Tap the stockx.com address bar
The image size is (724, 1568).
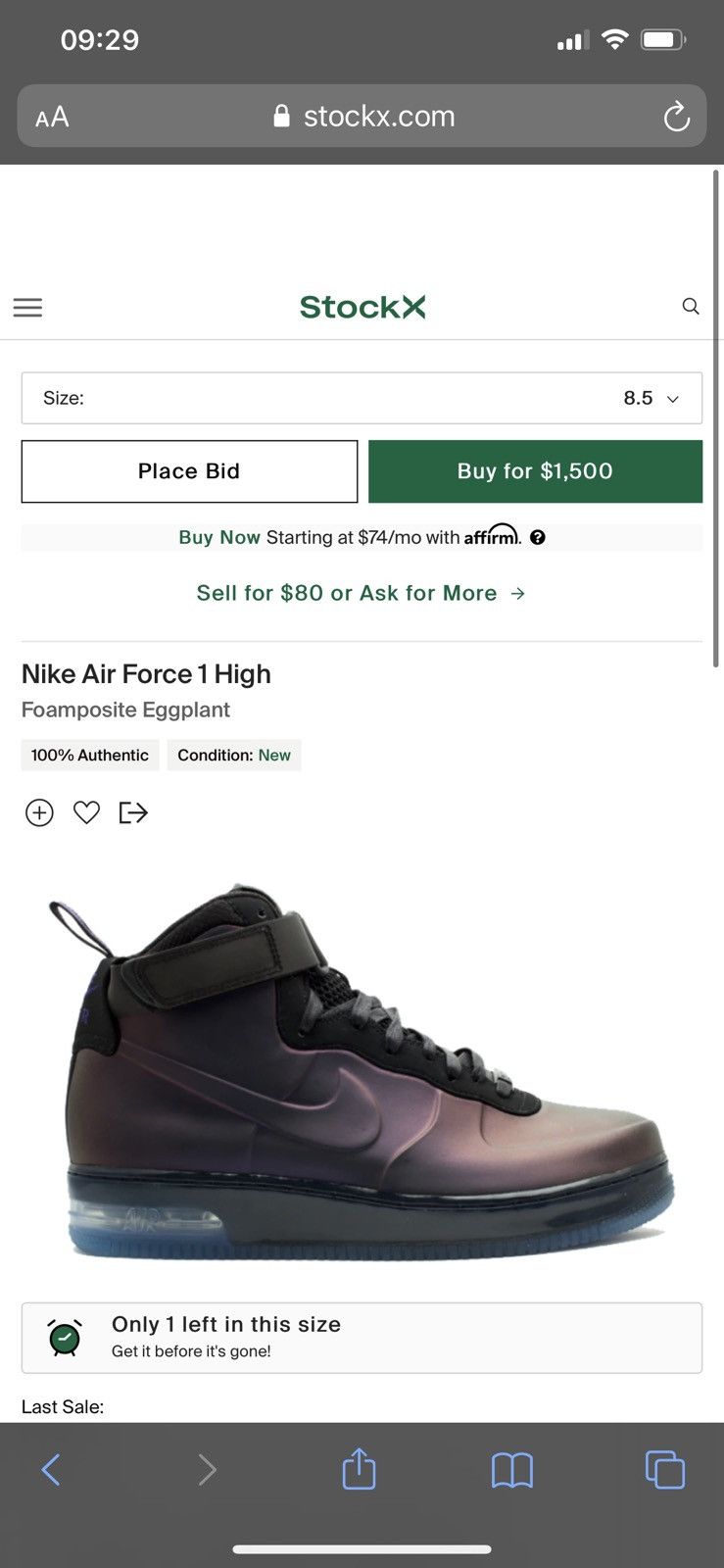[x=362, y=117]
